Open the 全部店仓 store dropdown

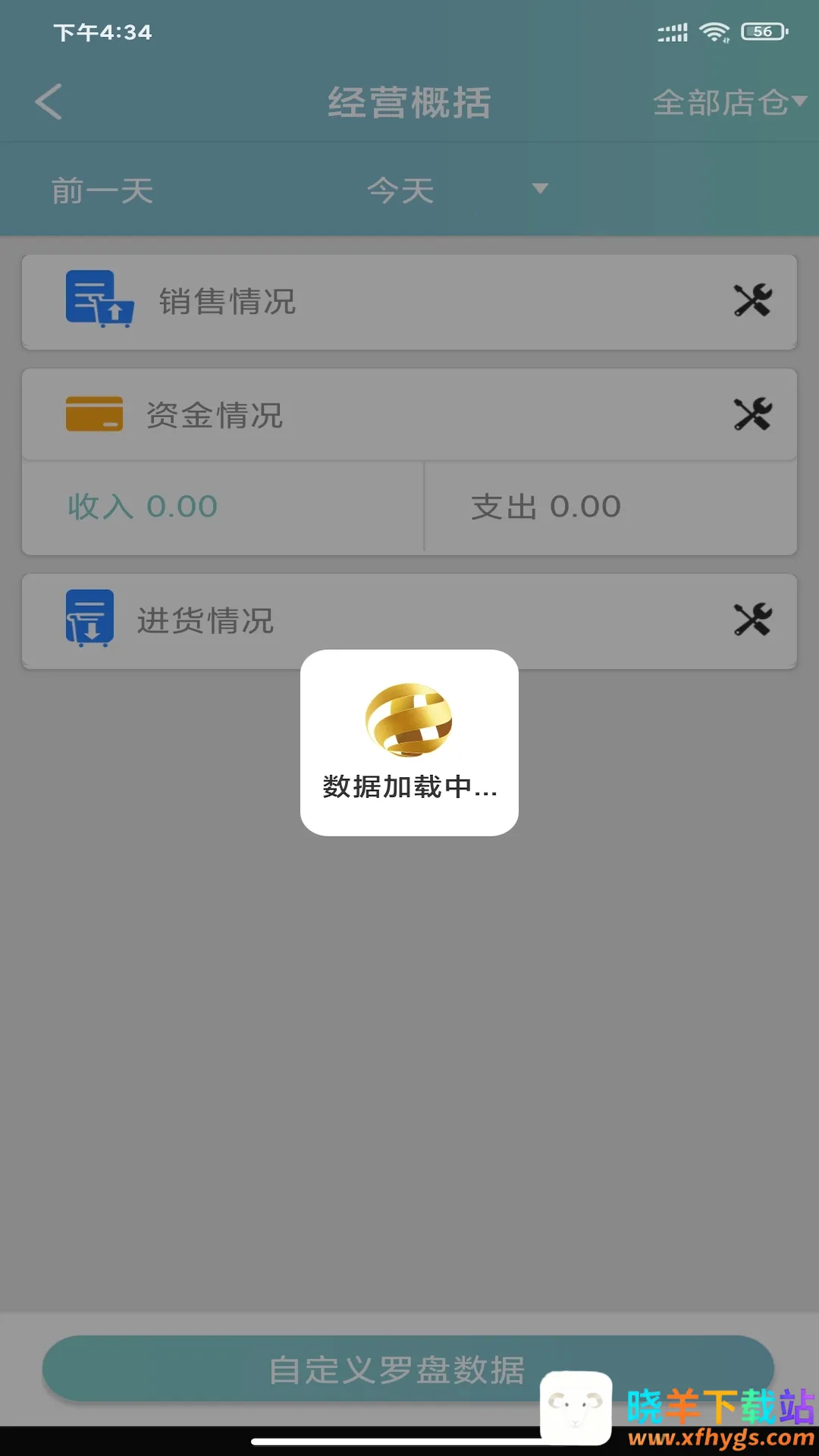[728, 102]
